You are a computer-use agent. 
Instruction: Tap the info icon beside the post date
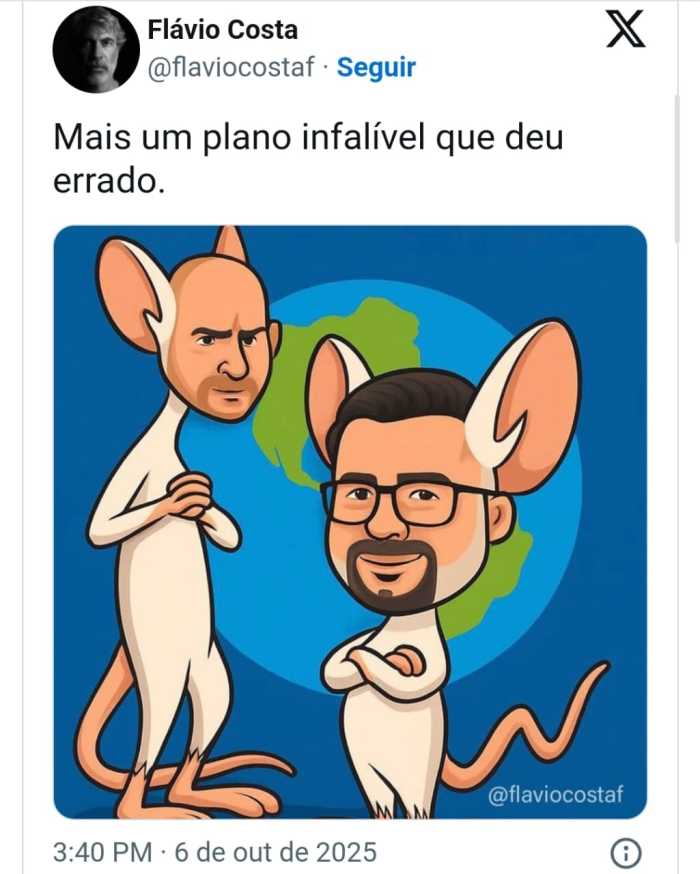click(625, 853)
